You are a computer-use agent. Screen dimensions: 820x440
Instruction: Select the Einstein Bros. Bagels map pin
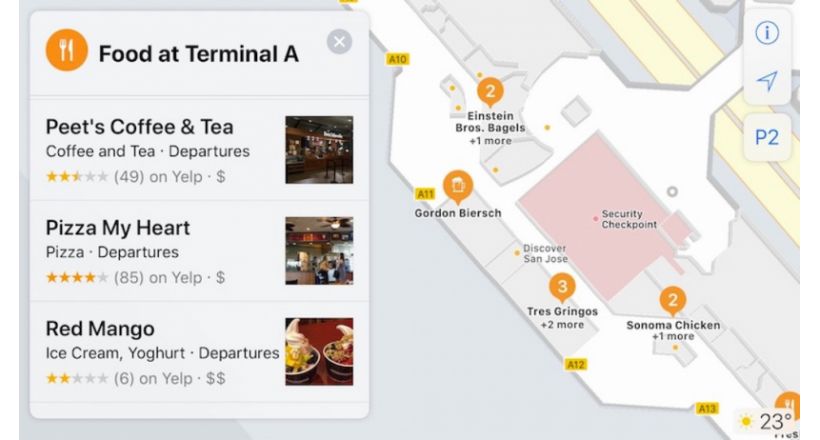489,93
